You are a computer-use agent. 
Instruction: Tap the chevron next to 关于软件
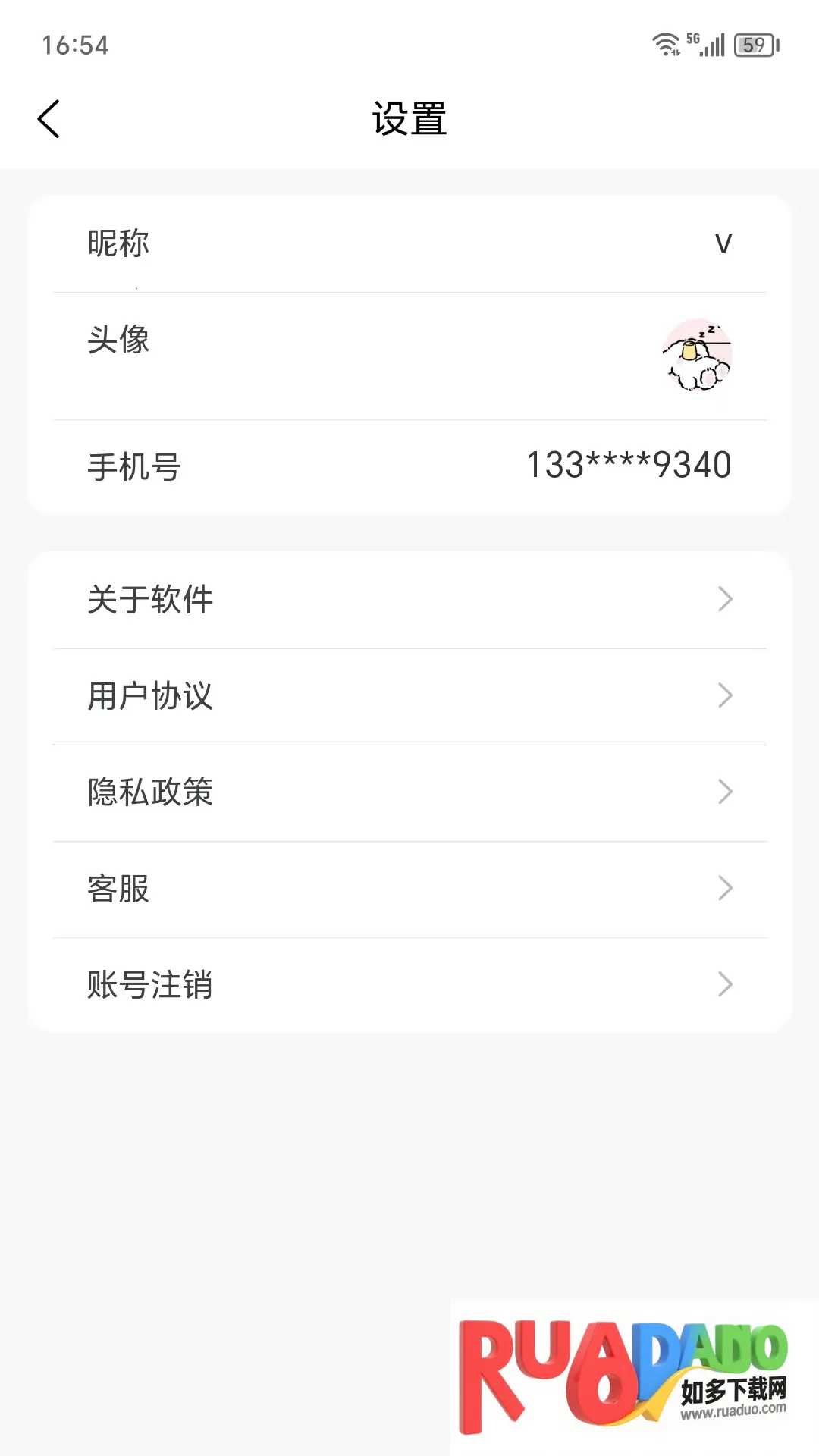(726, 600)
